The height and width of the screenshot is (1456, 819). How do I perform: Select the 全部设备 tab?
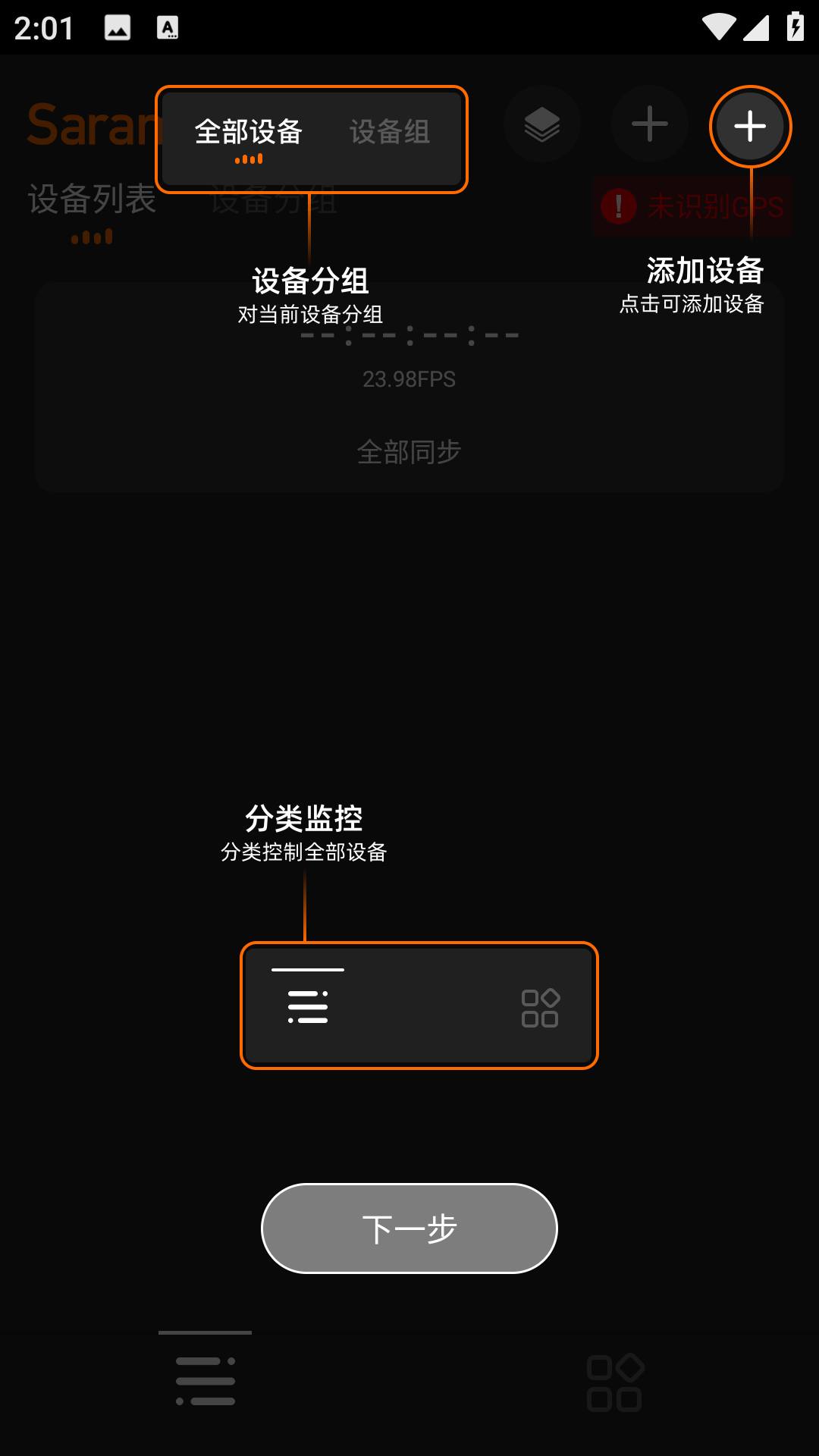249,133
